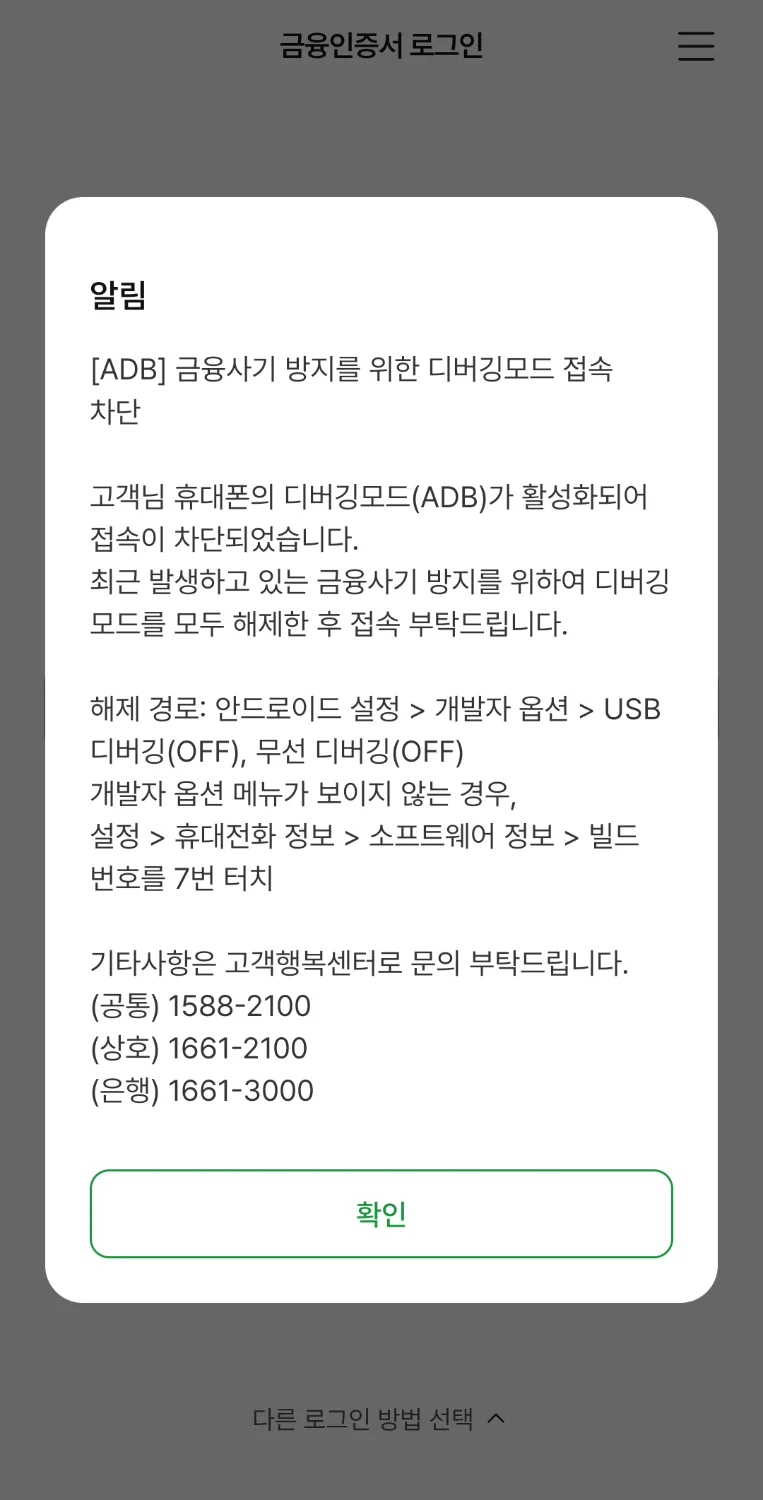Tap 확인 to dismiss the alert

coord(381,1213)
